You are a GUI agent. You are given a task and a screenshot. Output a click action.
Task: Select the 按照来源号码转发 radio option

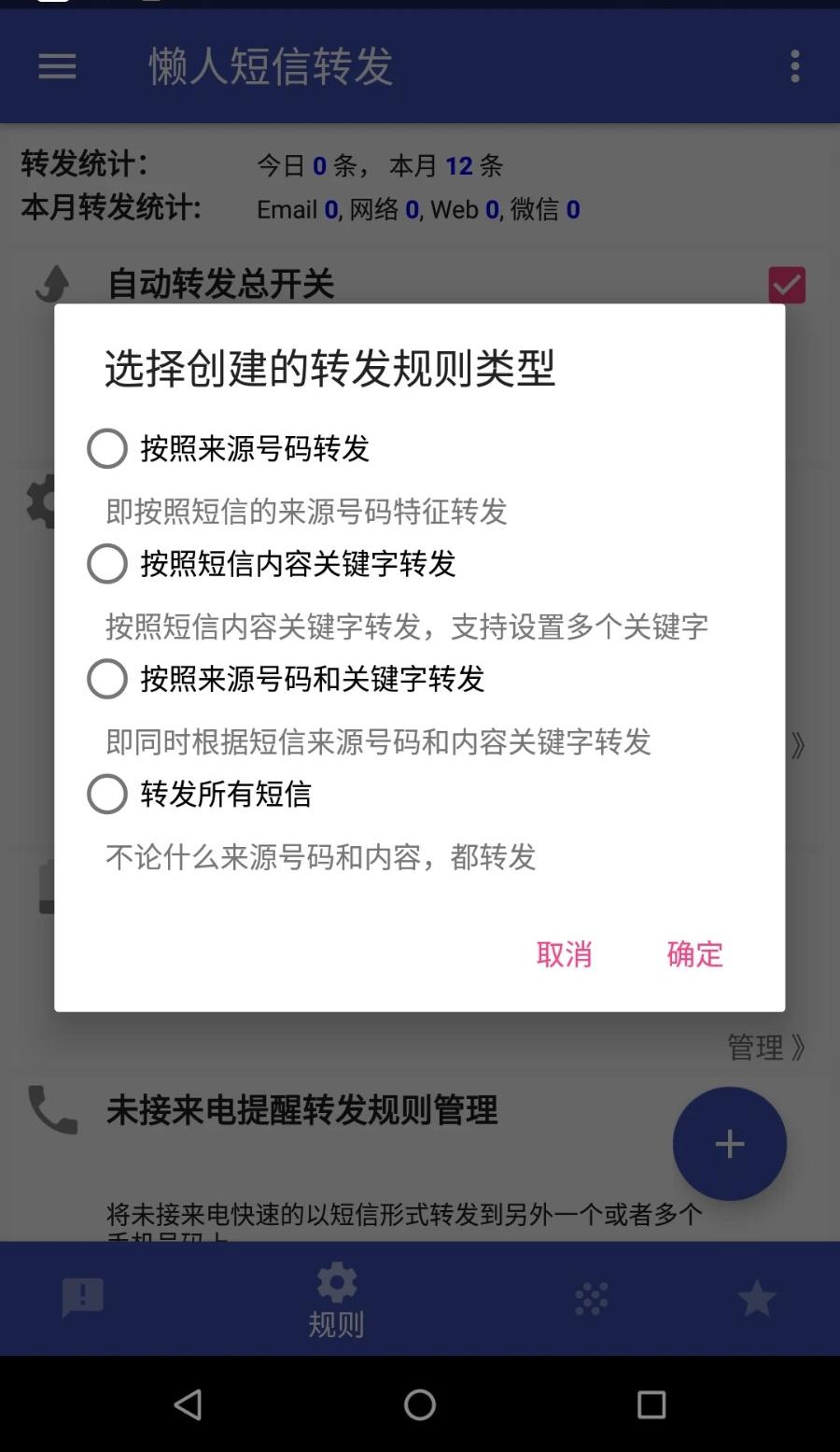[x=106, y=448]
